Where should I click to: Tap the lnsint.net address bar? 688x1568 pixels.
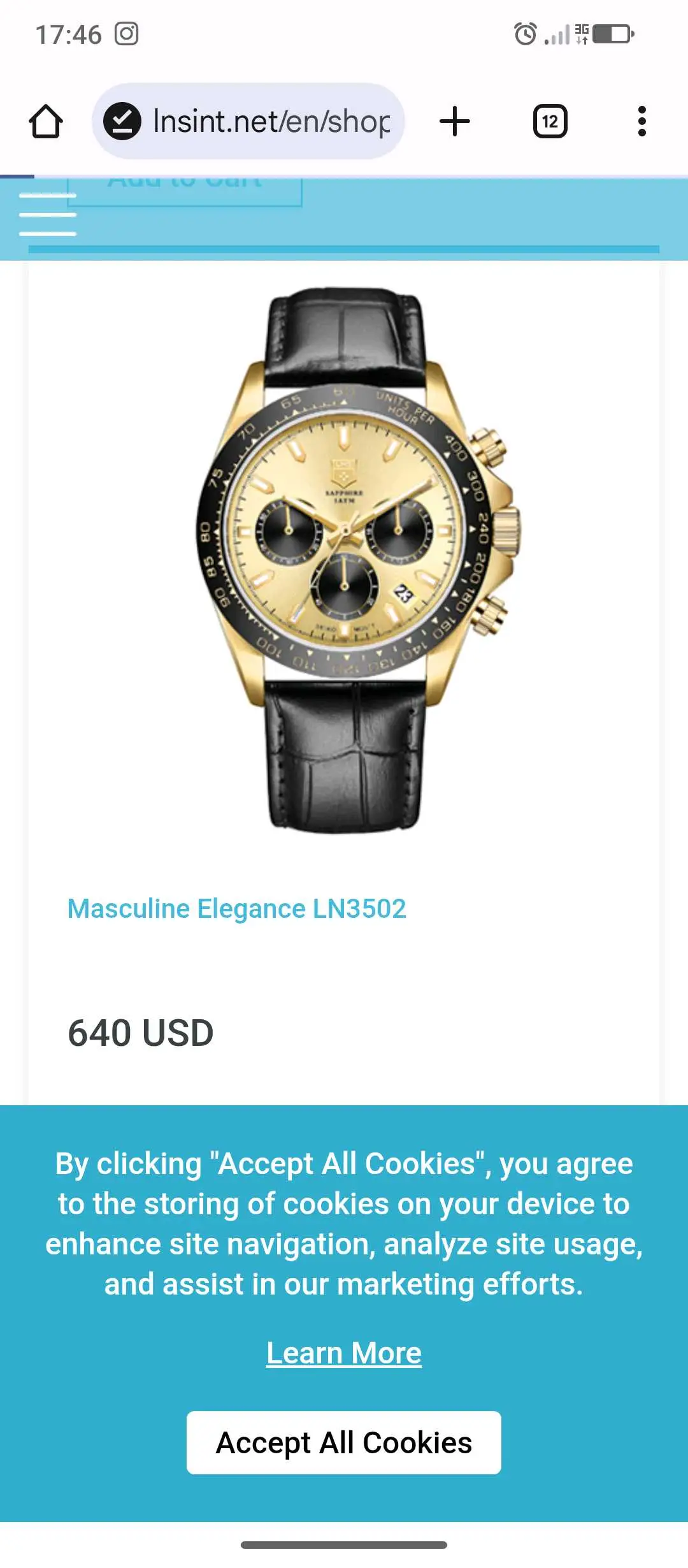click(248, 121)
